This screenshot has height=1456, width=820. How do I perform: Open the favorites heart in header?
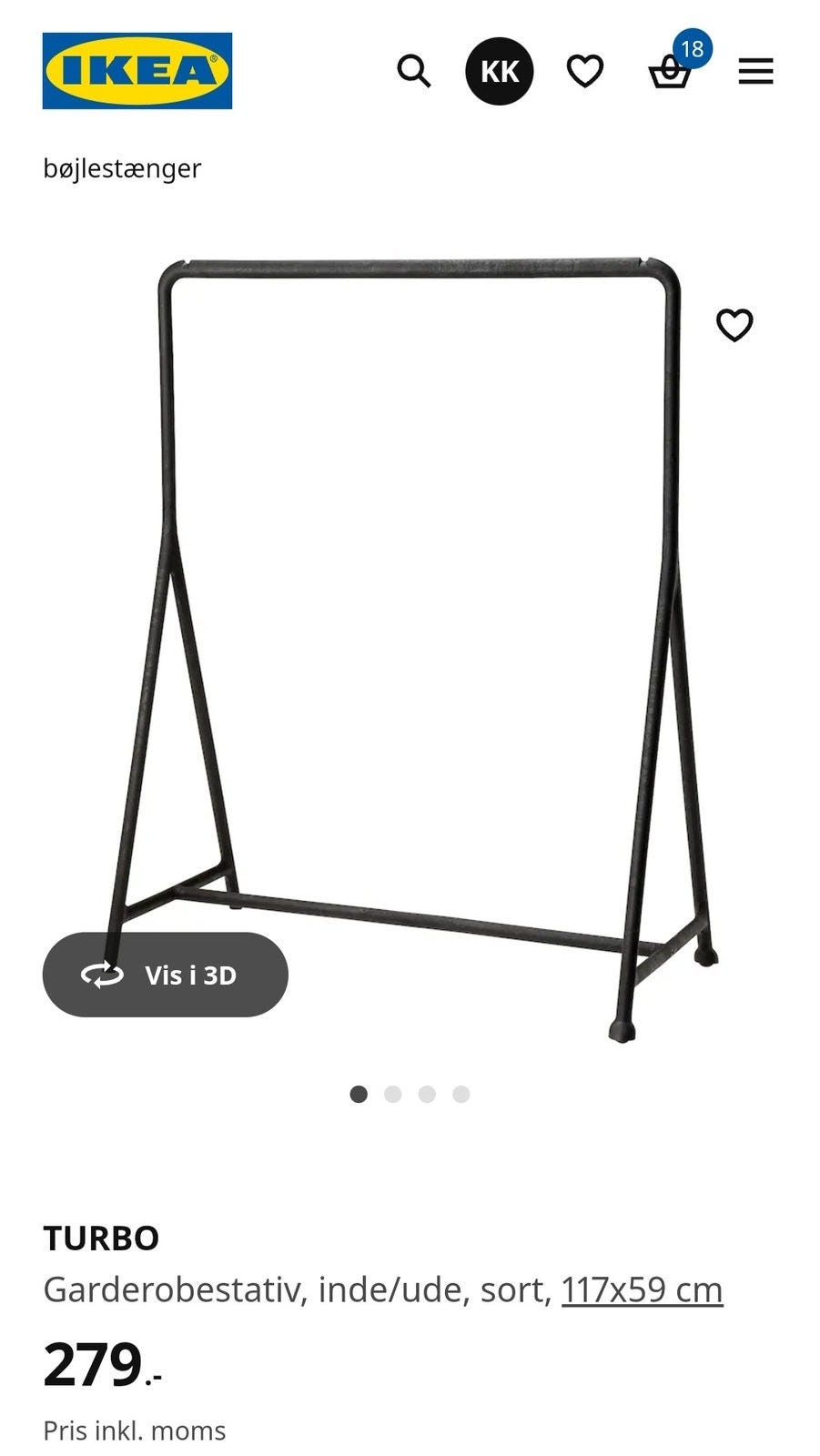tap(584, 71)
